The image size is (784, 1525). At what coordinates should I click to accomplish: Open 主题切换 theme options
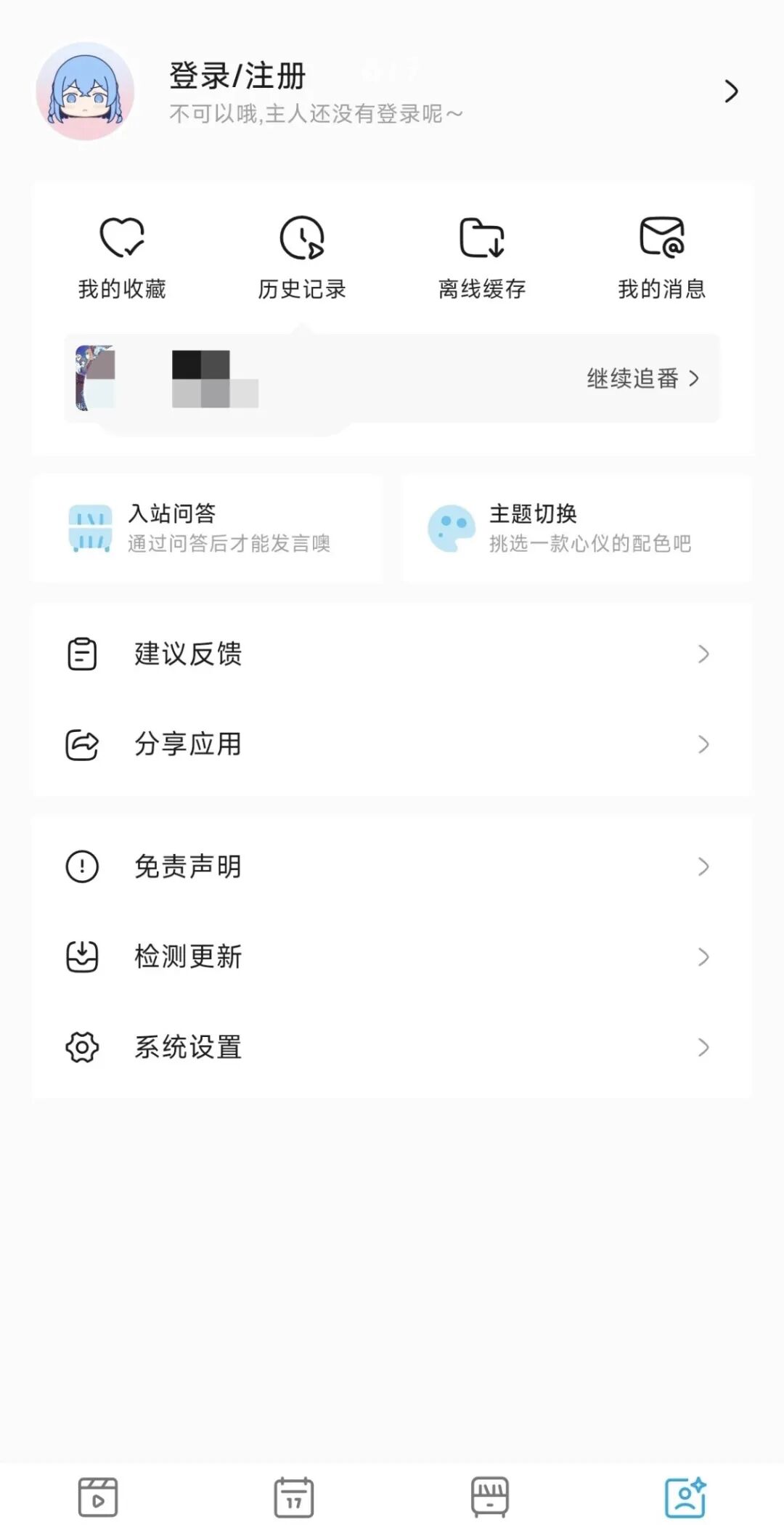coord(576,528)
